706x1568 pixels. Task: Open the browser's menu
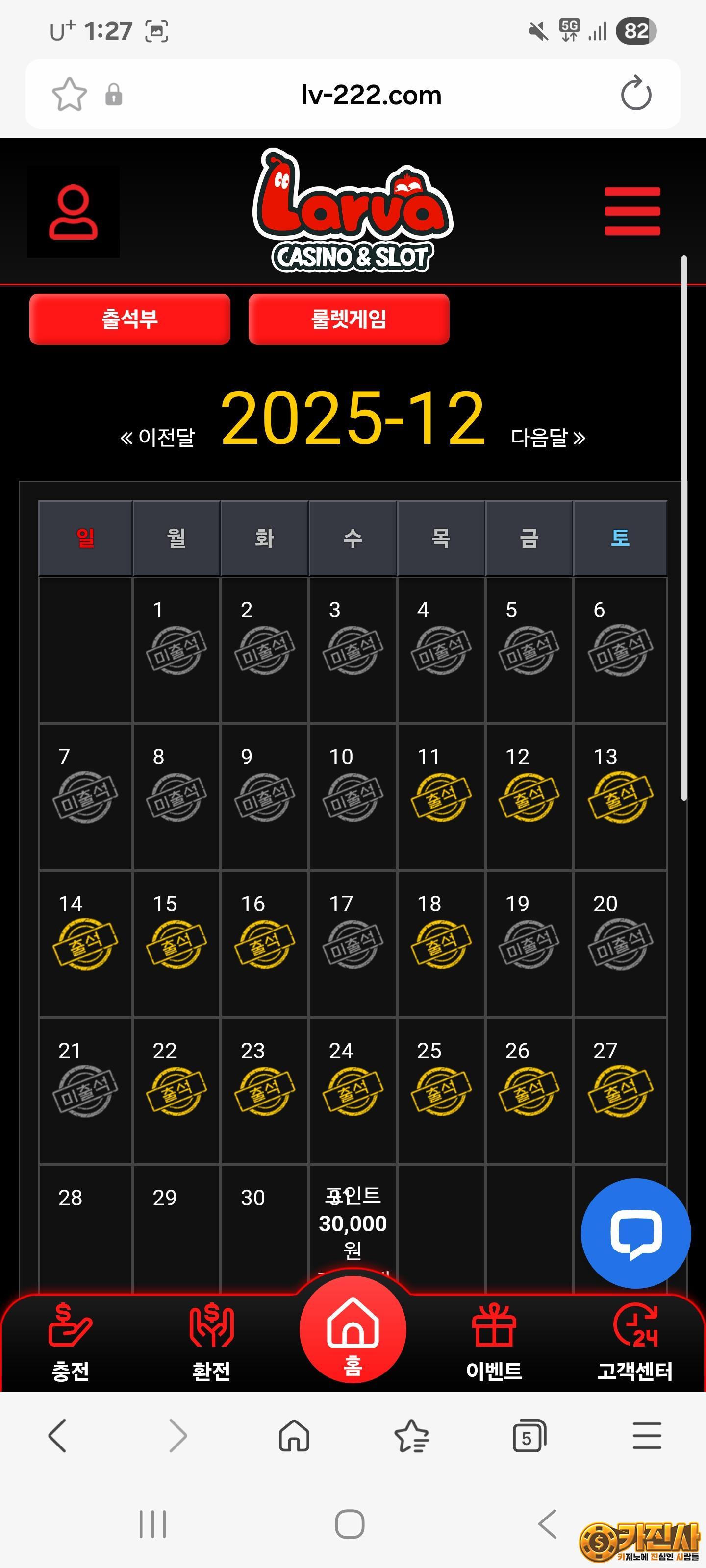(x=646, y=1436)
